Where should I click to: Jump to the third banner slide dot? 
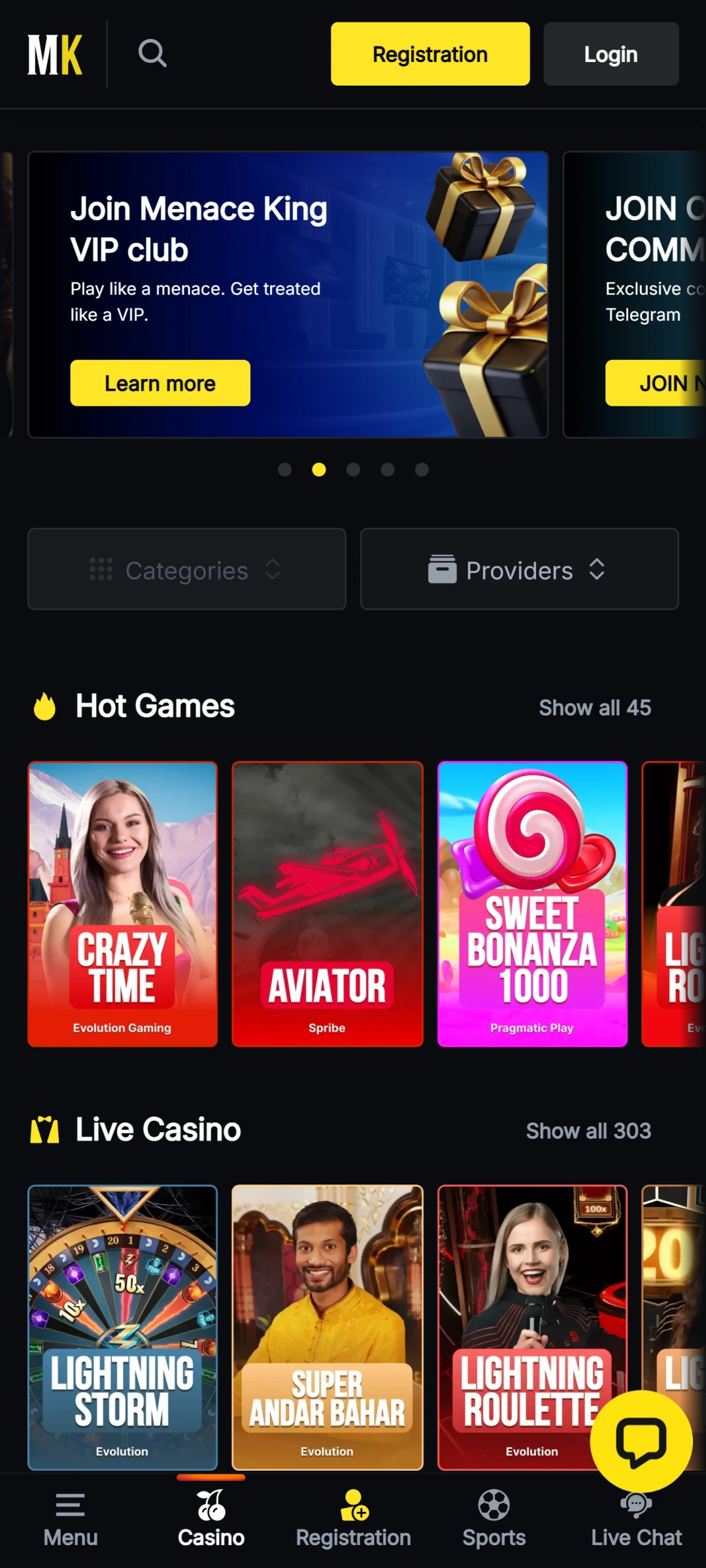353,470
